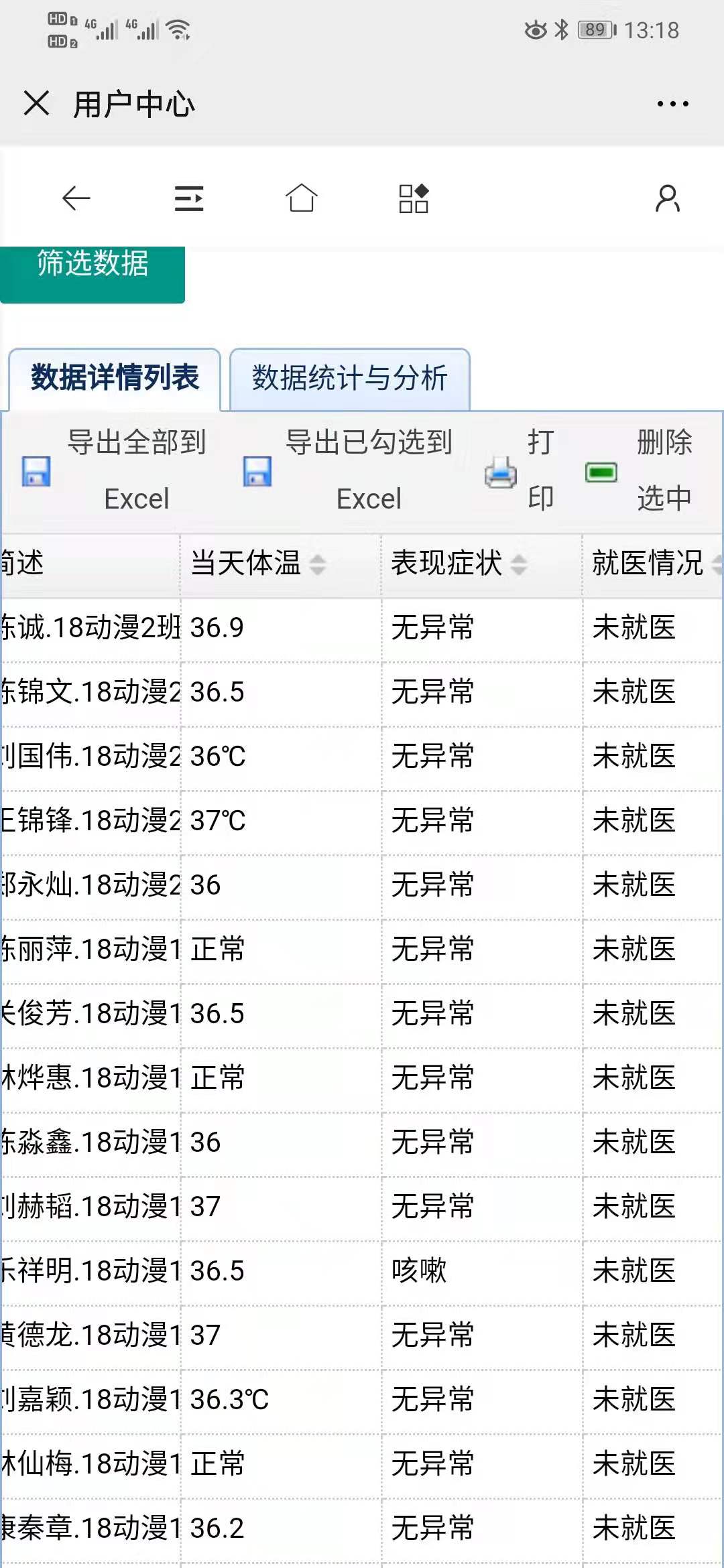The height and width of the screenshot is (1568, 724).
Task: Select 导出已勾选到Excel
Action: click(x=348, y=470)
